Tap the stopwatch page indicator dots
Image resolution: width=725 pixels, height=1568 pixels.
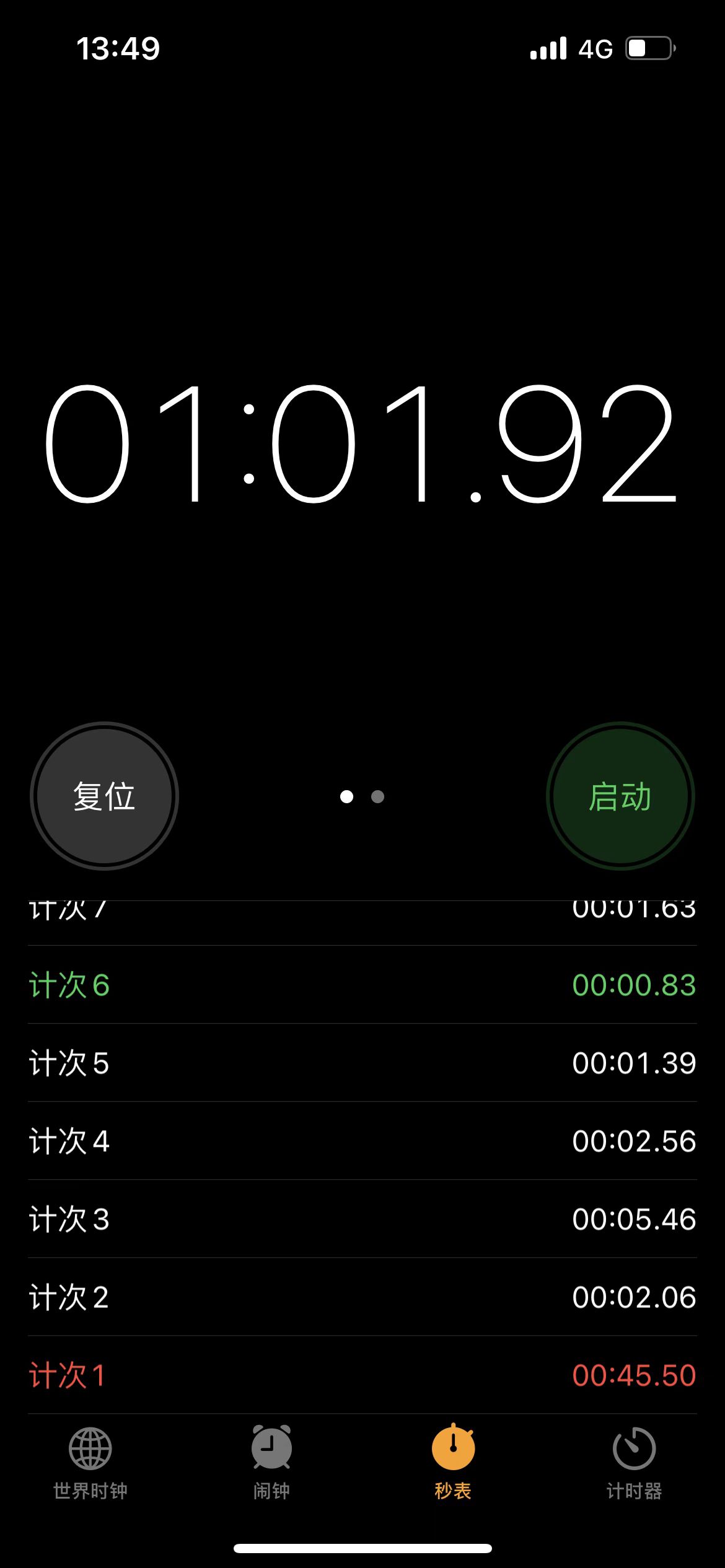coord(362,796)
